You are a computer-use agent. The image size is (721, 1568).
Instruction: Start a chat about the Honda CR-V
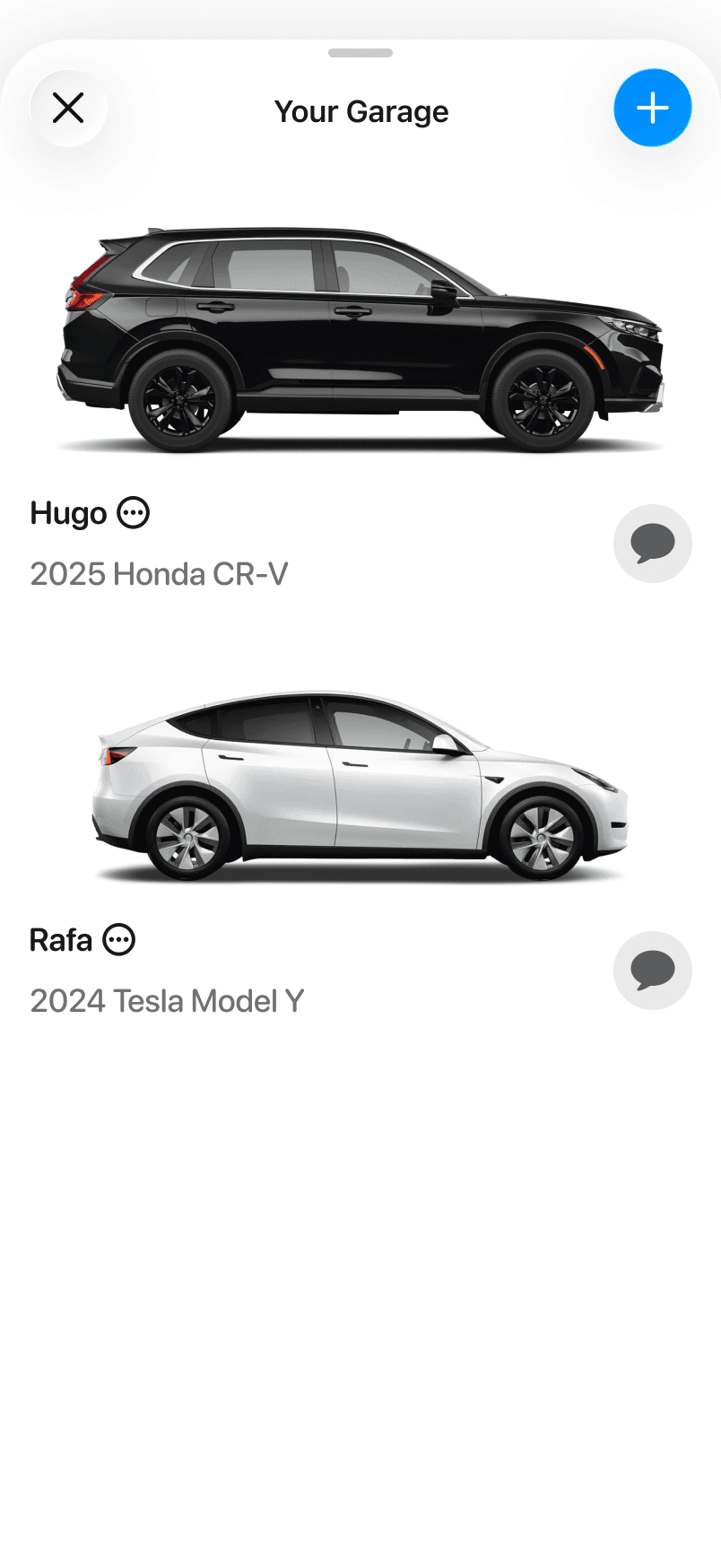(x=652, y=544)
